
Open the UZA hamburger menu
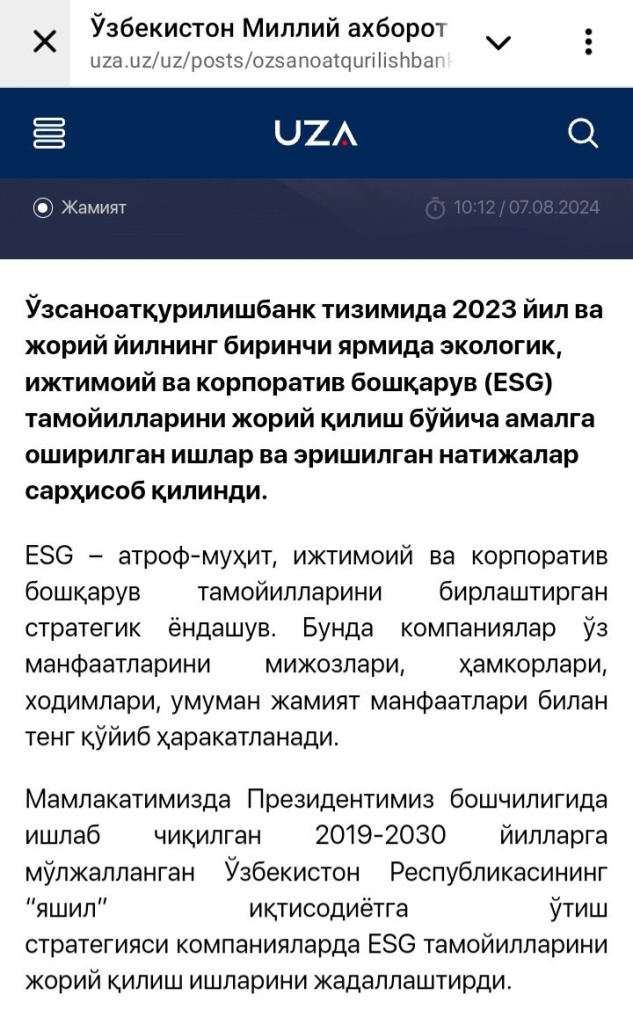tap(49, 133)
